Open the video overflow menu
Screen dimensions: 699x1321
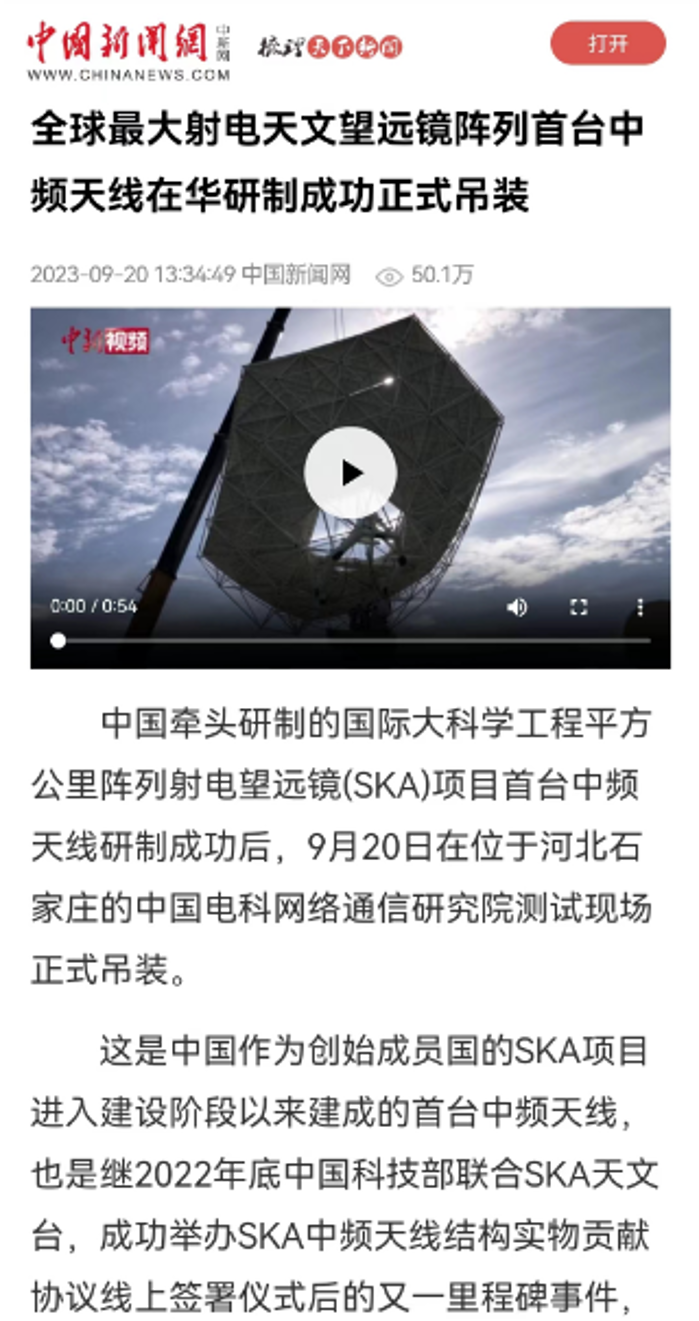pyautogui.click(x=640, y=607)
